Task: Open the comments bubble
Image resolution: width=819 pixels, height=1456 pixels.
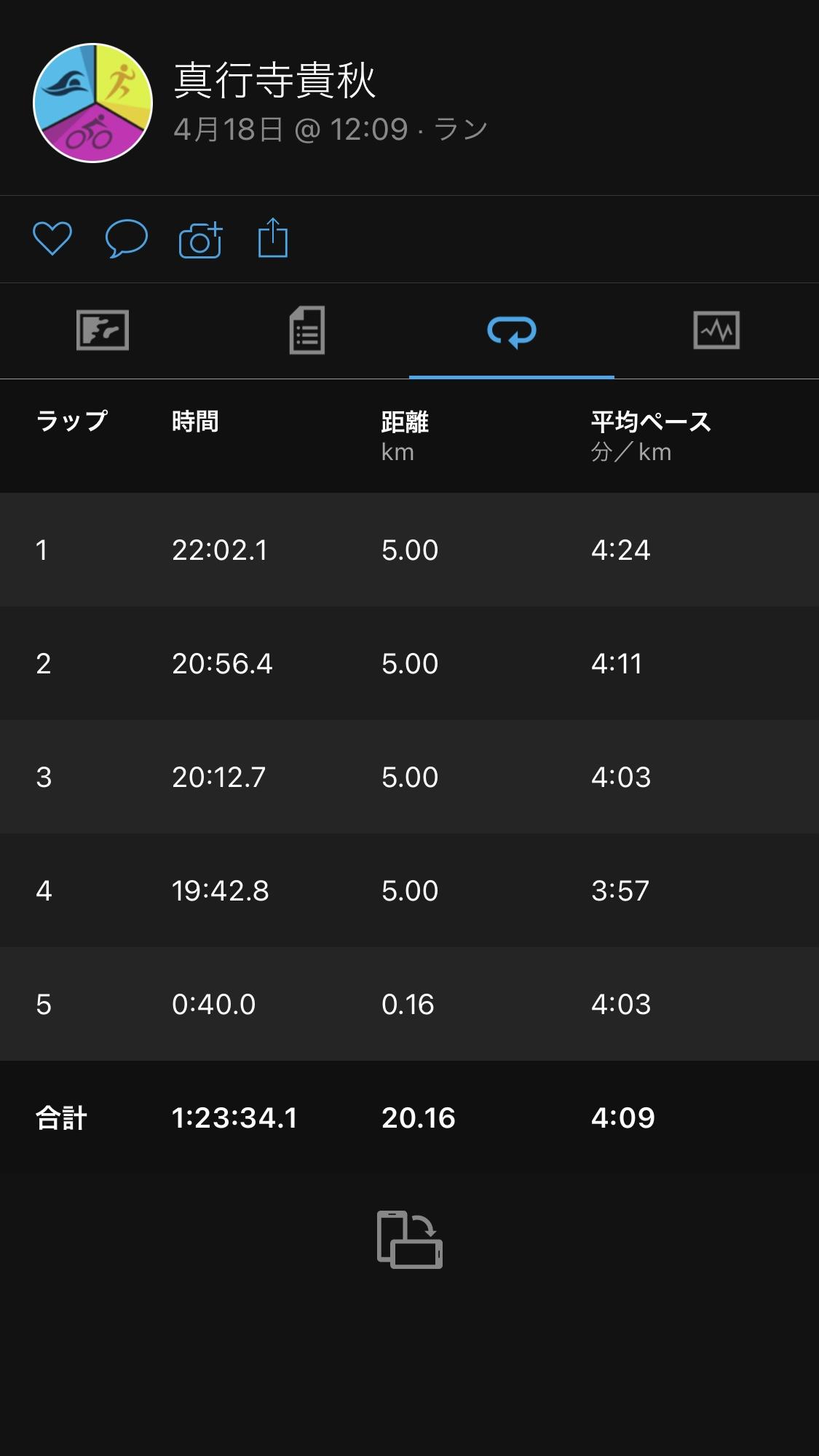Action: (127, 239)
